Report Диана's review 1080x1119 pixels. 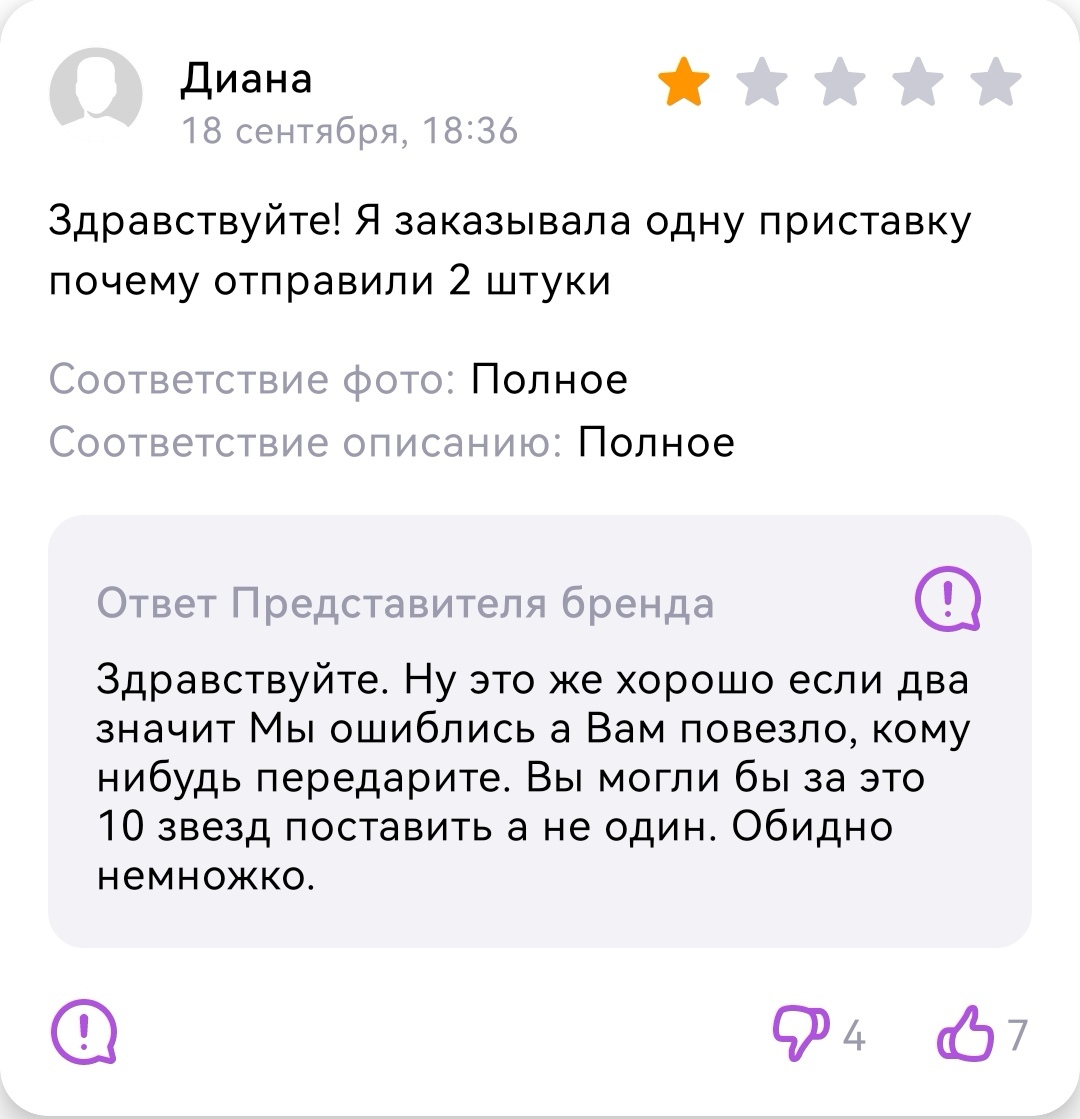83,1029
